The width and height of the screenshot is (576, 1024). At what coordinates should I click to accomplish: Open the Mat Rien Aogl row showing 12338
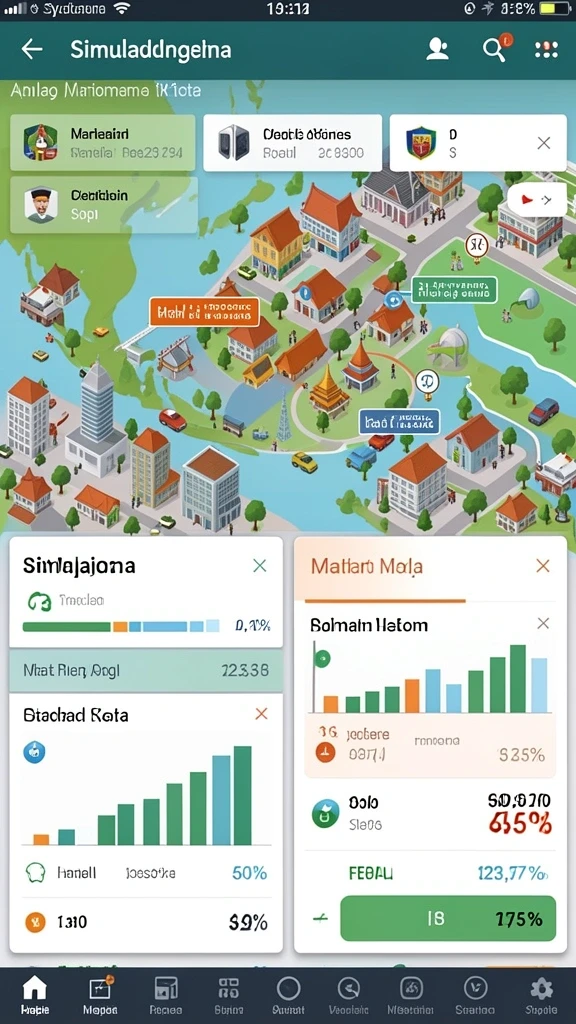tap(146, 670)
